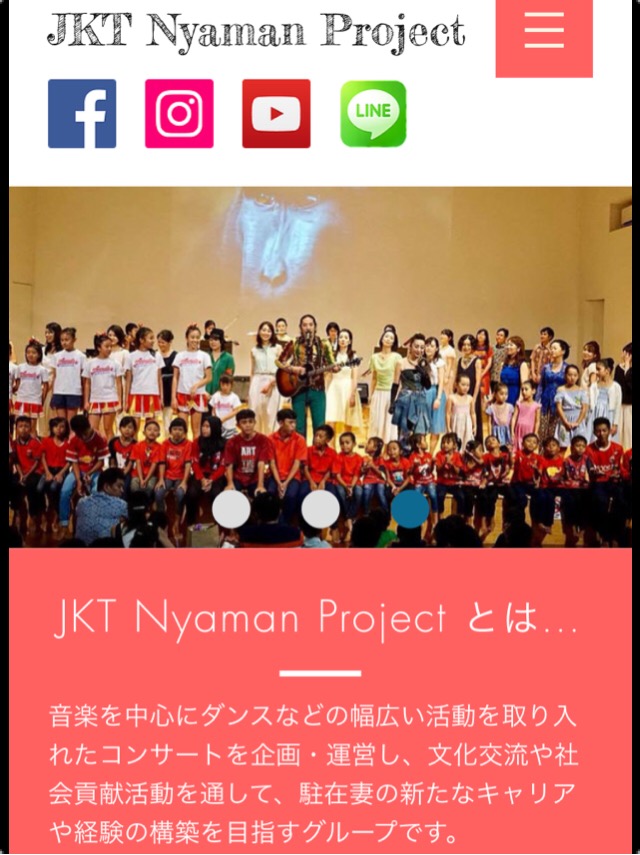Screen dimensions: 640x855
Task: Visit the Instagram profile
Action: (179, 114)
